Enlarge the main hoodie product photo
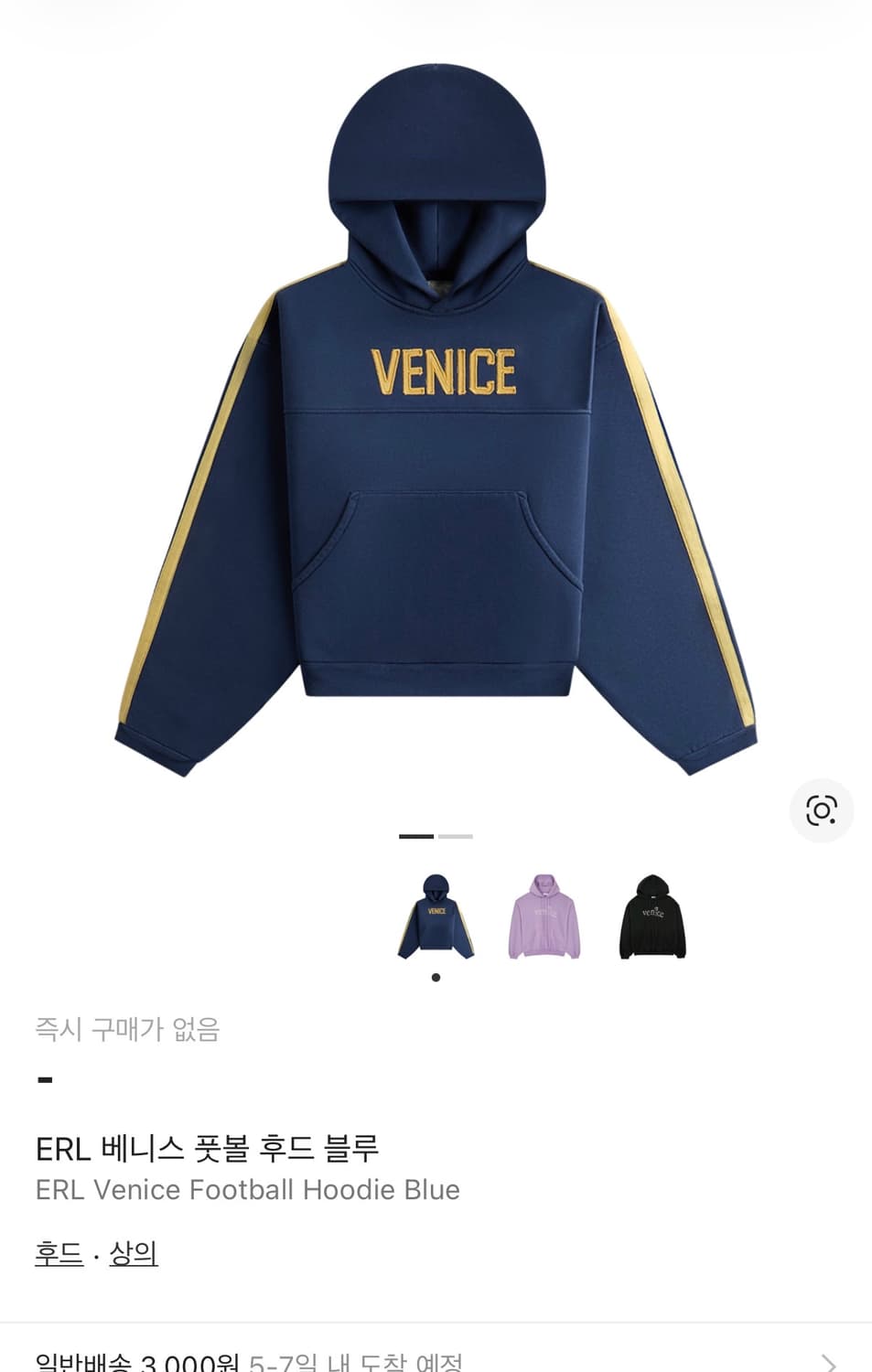The image size is (872, 1372). (436, 412)
